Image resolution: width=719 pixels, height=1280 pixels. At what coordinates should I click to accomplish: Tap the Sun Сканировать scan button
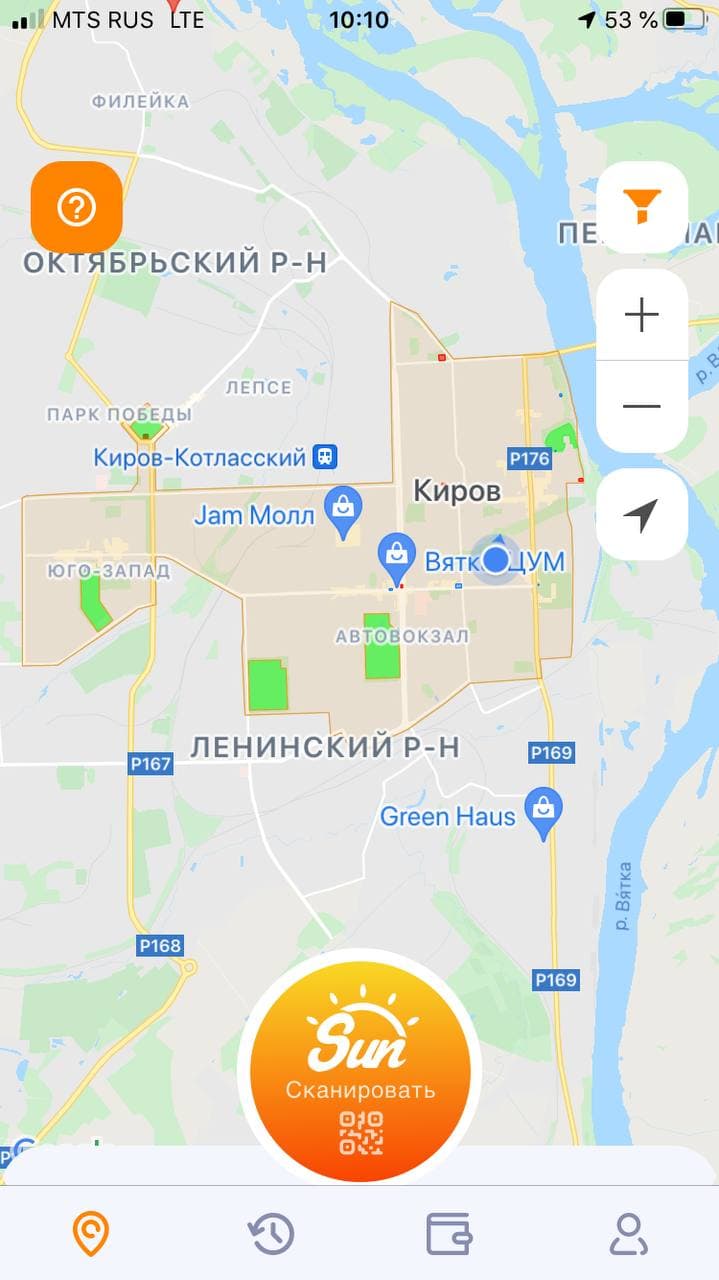click(x=360, y=1068)
